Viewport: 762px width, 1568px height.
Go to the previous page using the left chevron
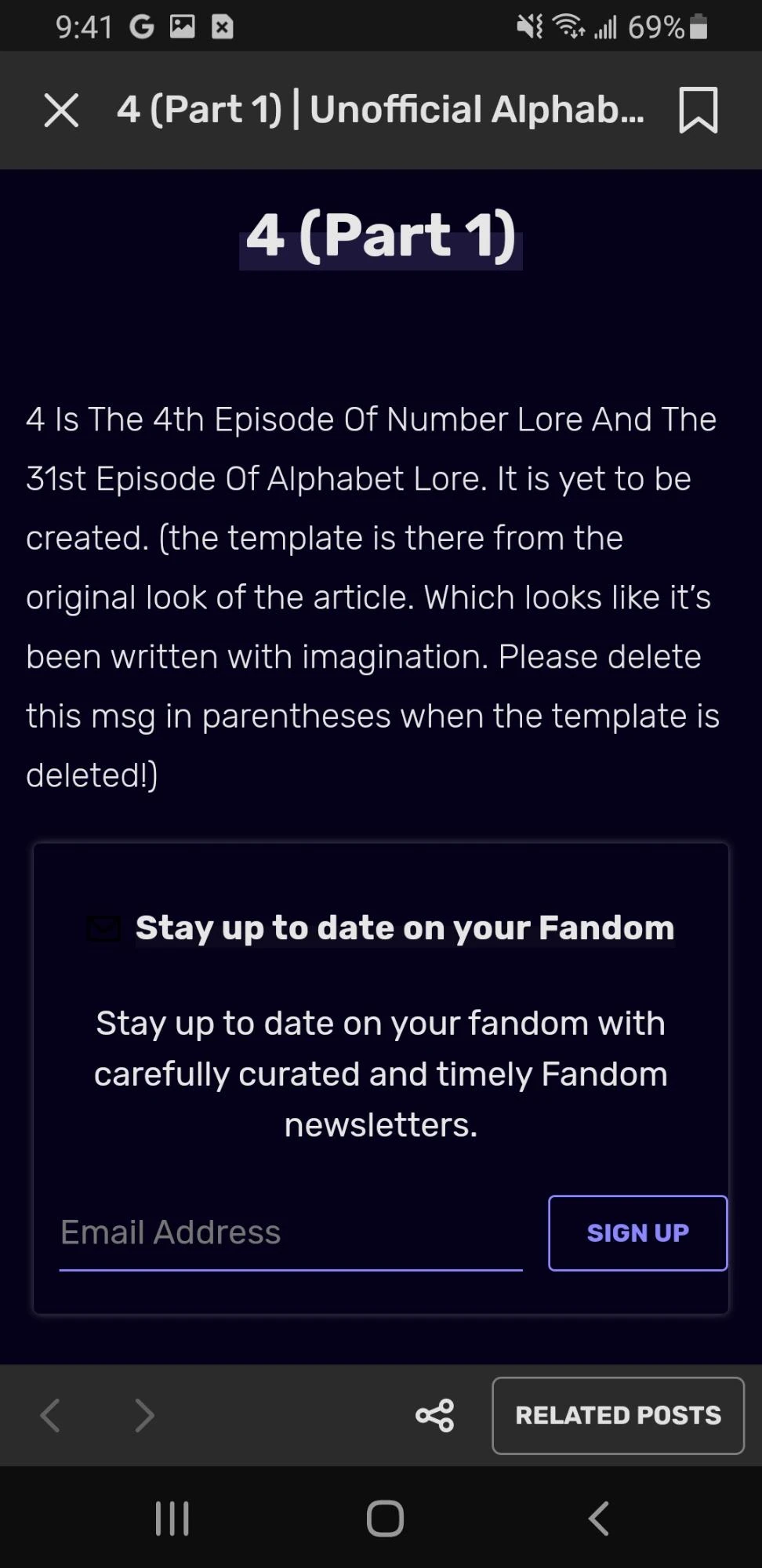(50, 1416)
